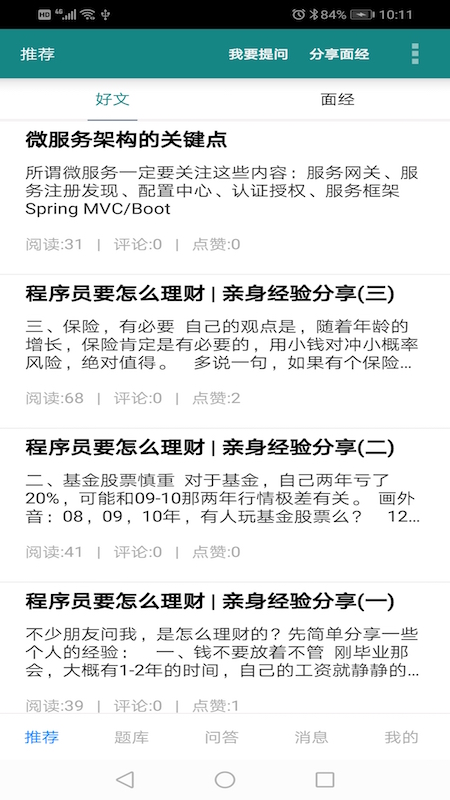Open the article 微服务架构的关键点
Screen dimensions: 450x800
(x=225, y=197)
